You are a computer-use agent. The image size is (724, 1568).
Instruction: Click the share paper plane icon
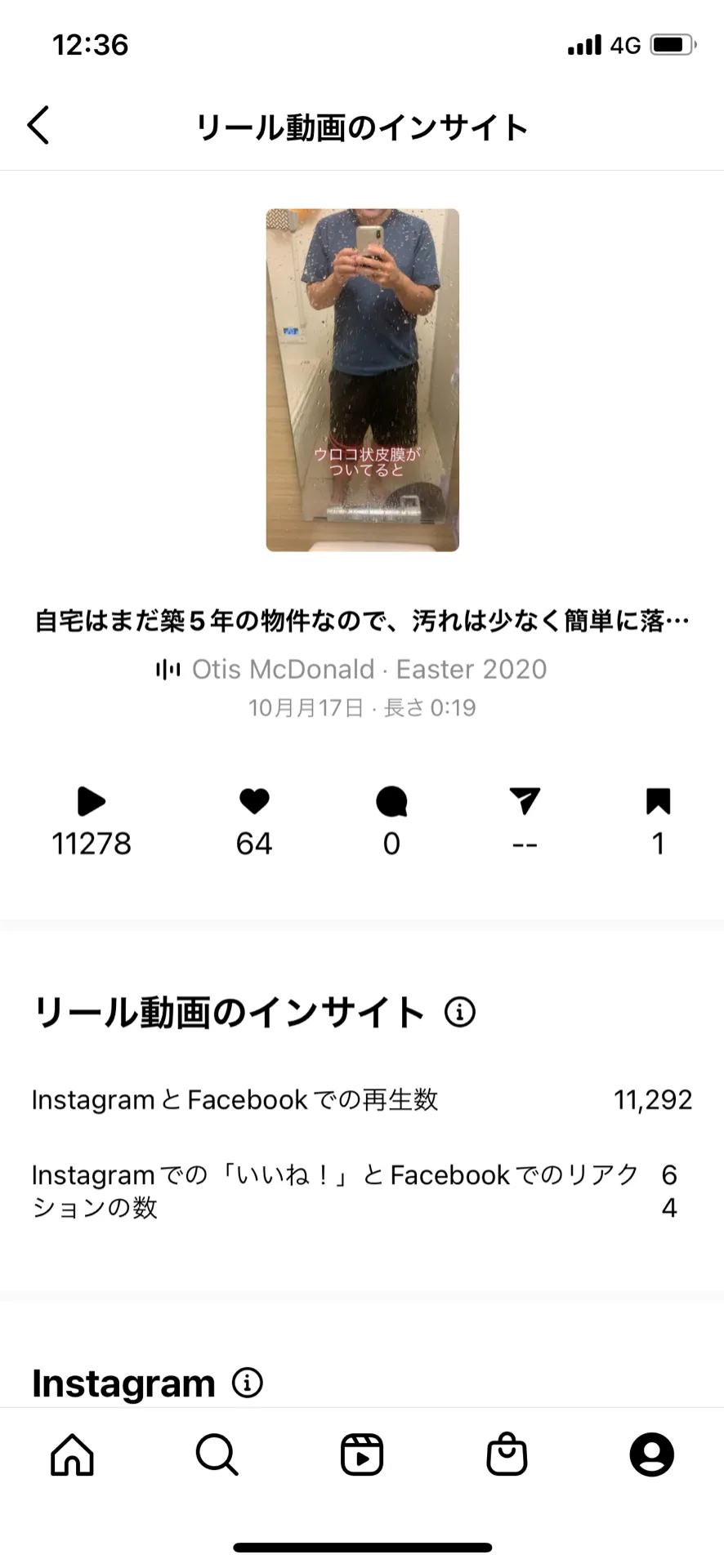point(525,802)
